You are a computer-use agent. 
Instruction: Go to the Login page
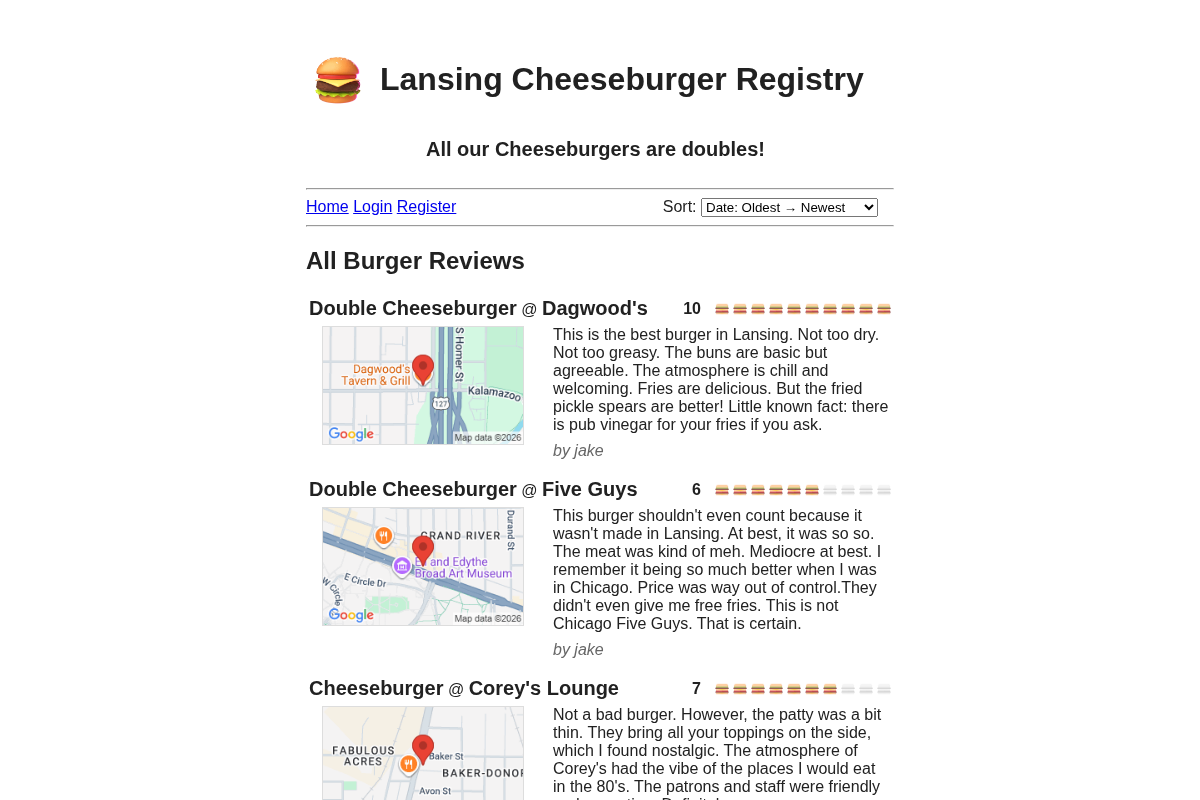372,207
